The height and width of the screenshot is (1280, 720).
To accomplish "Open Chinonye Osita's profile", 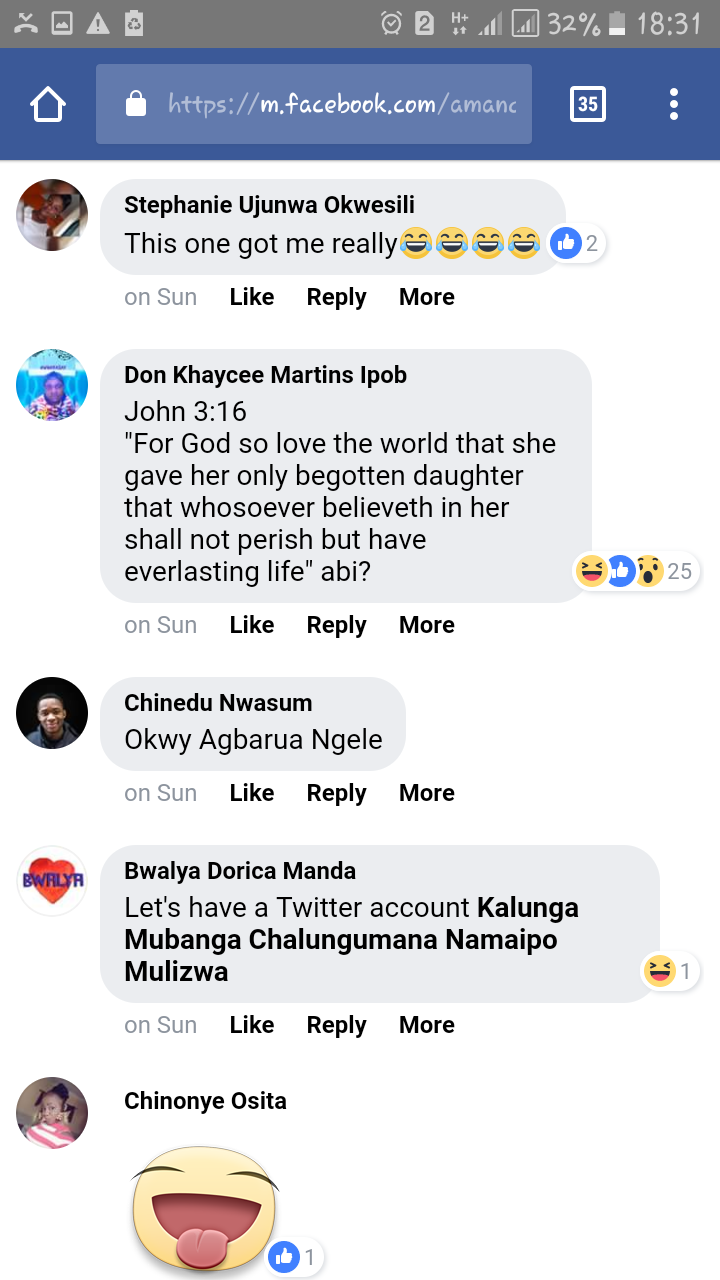I will pos(205,1101).
